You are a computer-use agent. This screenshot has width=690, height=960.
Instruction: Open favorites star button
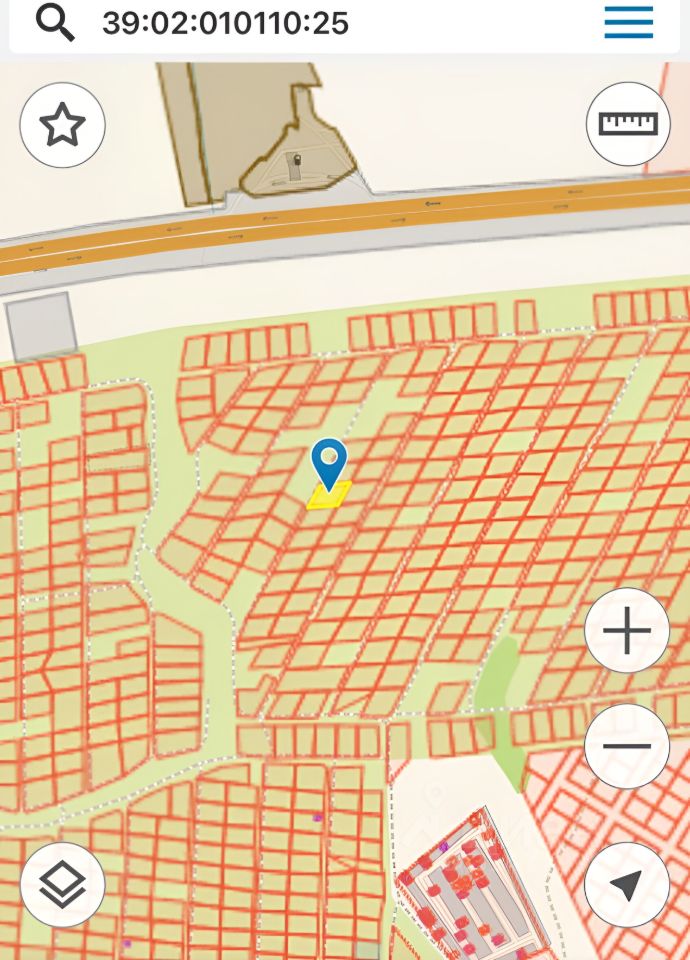[x=62, y=125]
